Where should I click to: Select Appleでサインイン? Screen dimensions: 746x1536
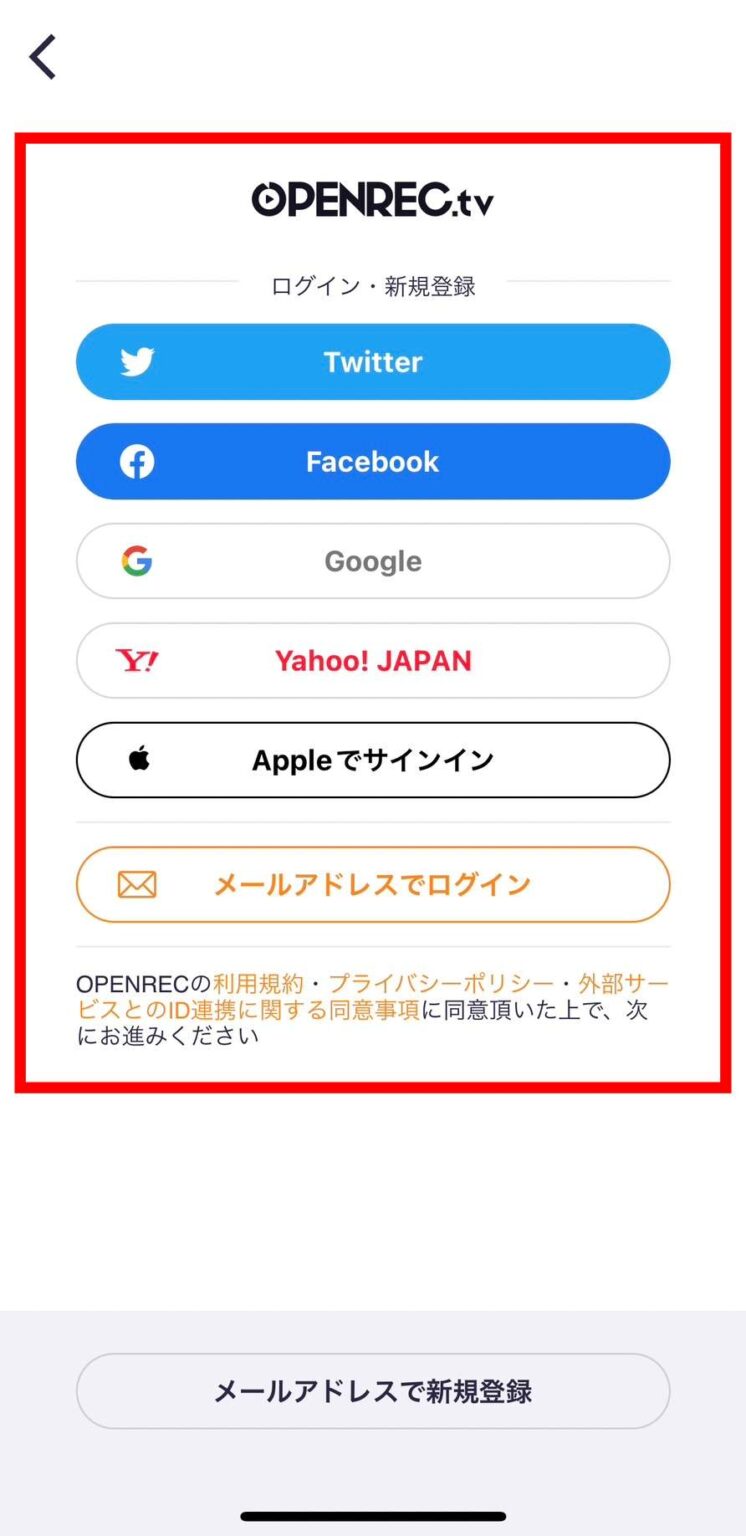coord(373,760)
